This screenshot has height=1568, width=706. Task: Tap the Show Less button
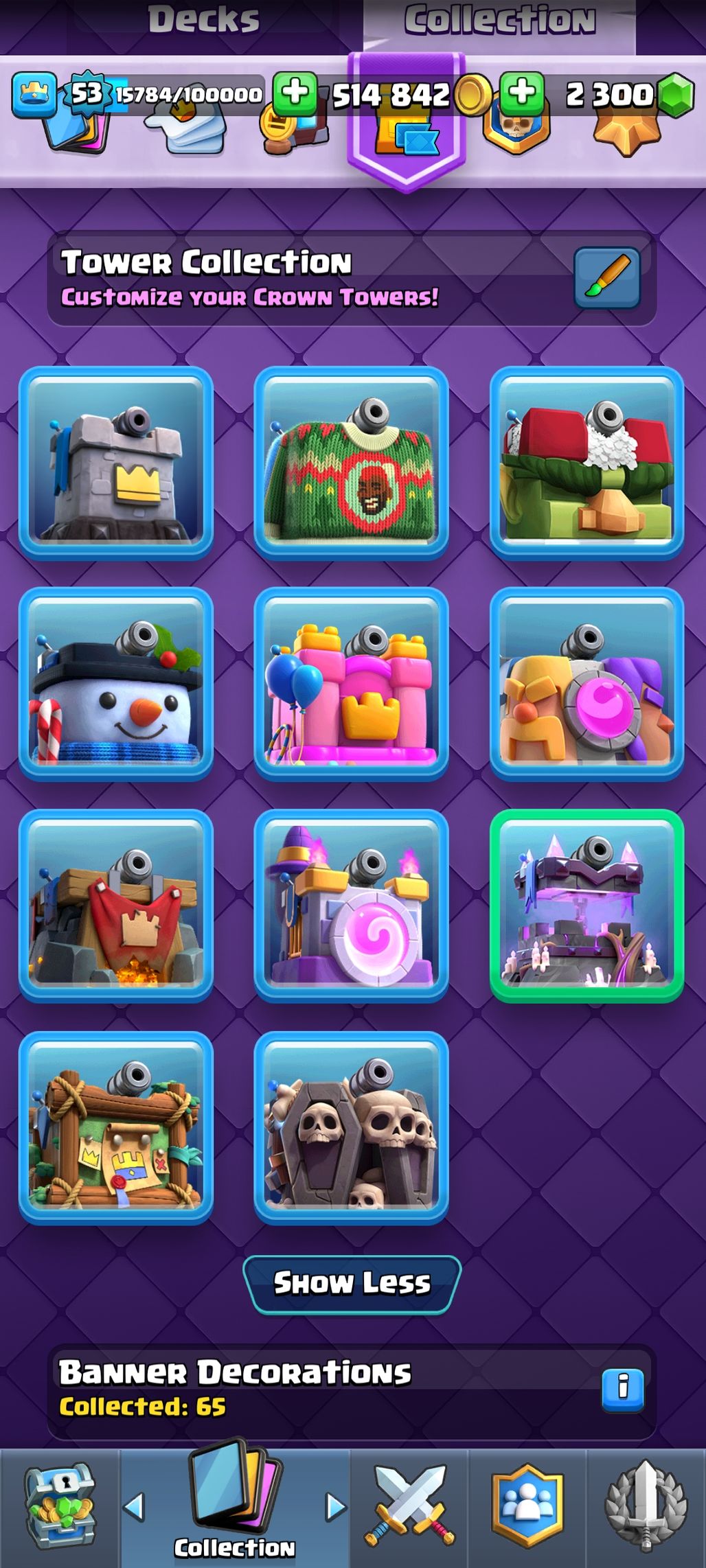point(352,1283)
